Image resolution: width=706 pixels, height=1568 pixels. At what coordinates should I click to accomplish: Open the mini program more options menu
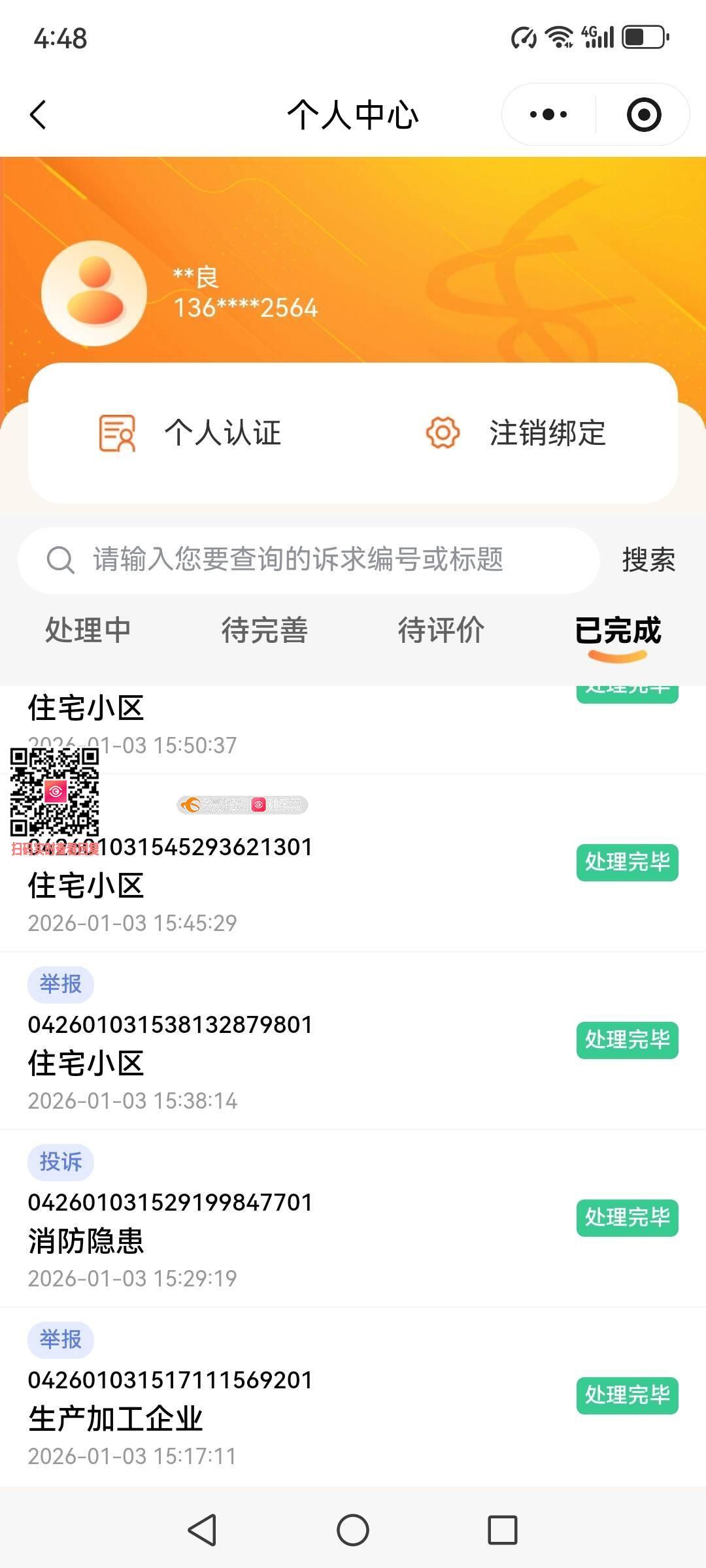[548, 115]
